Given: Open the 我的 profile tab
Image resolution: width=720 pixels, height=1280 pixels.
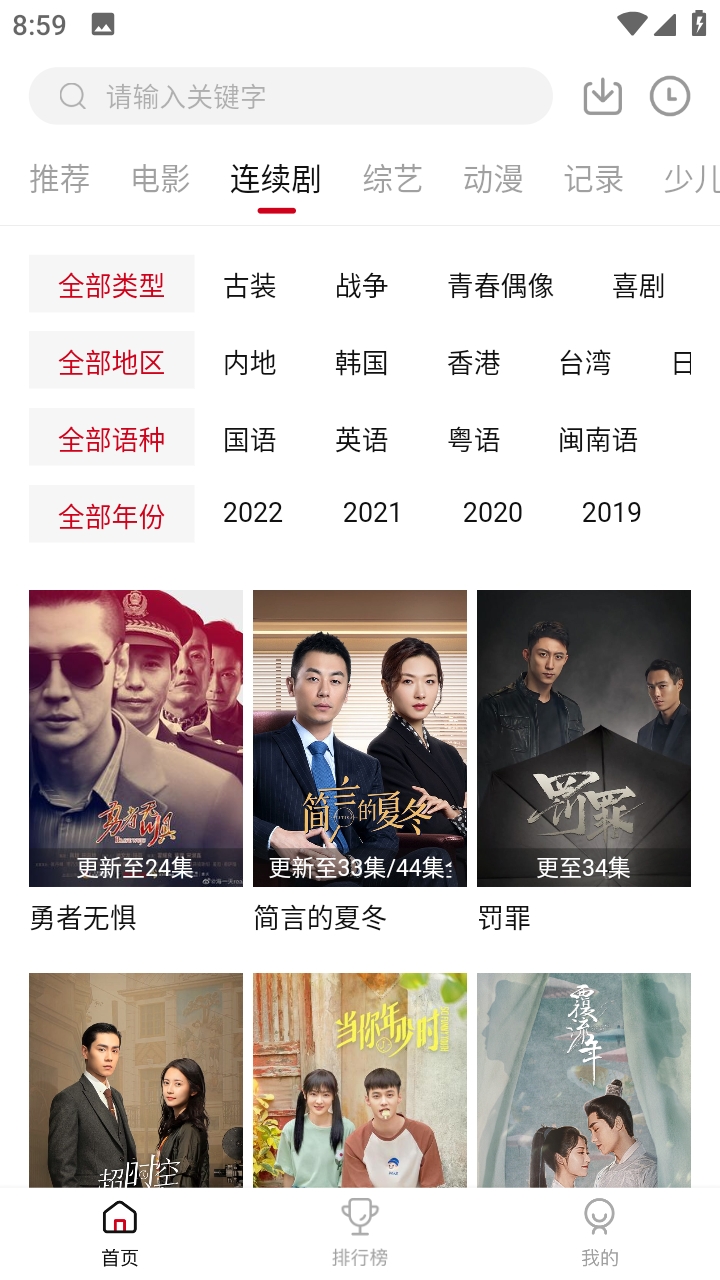Looking at the screenshot, I should 600,1233.
